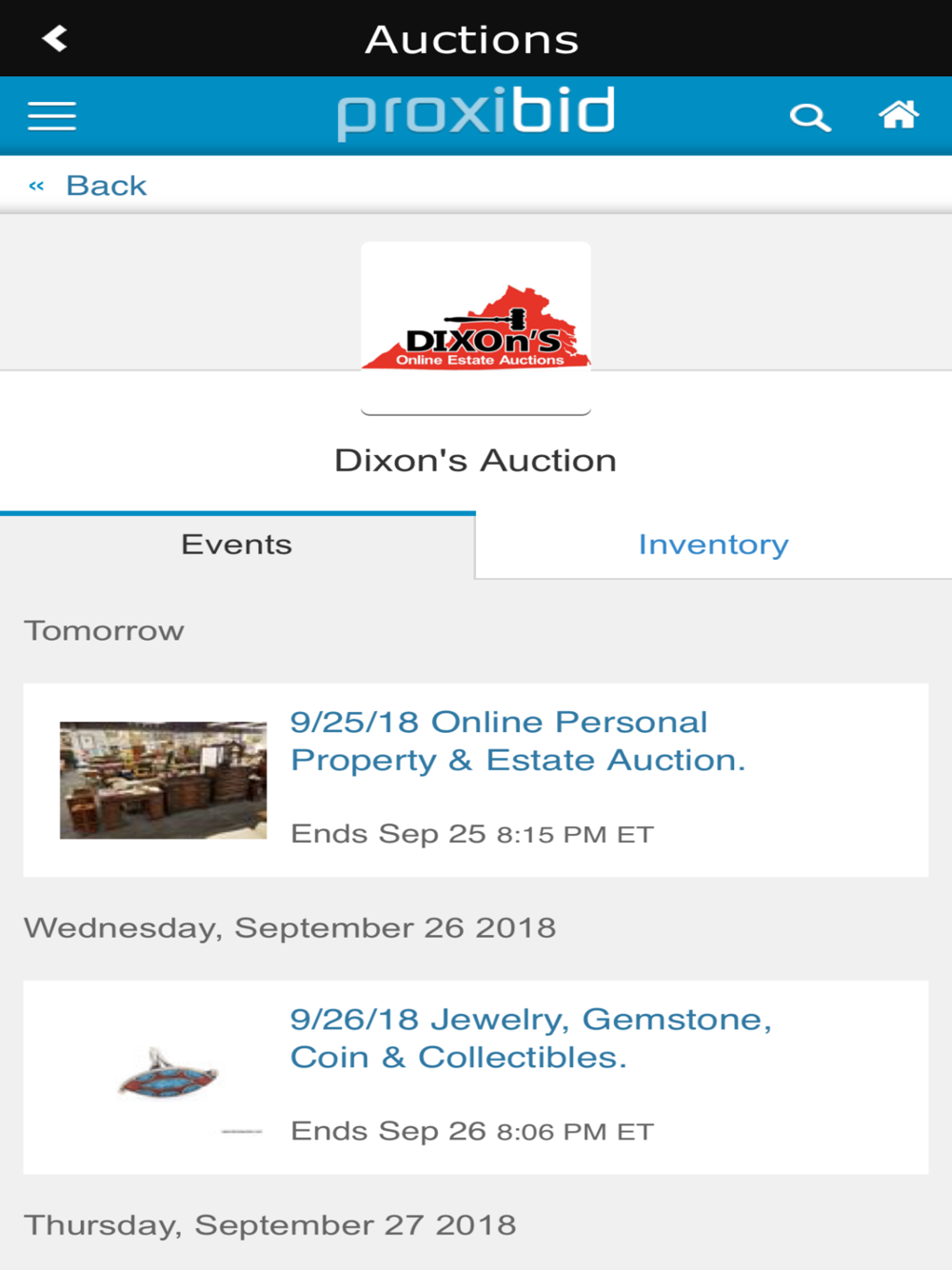Open 9/25/18 Online Personal Property & Estate Auction

[517, 741]
